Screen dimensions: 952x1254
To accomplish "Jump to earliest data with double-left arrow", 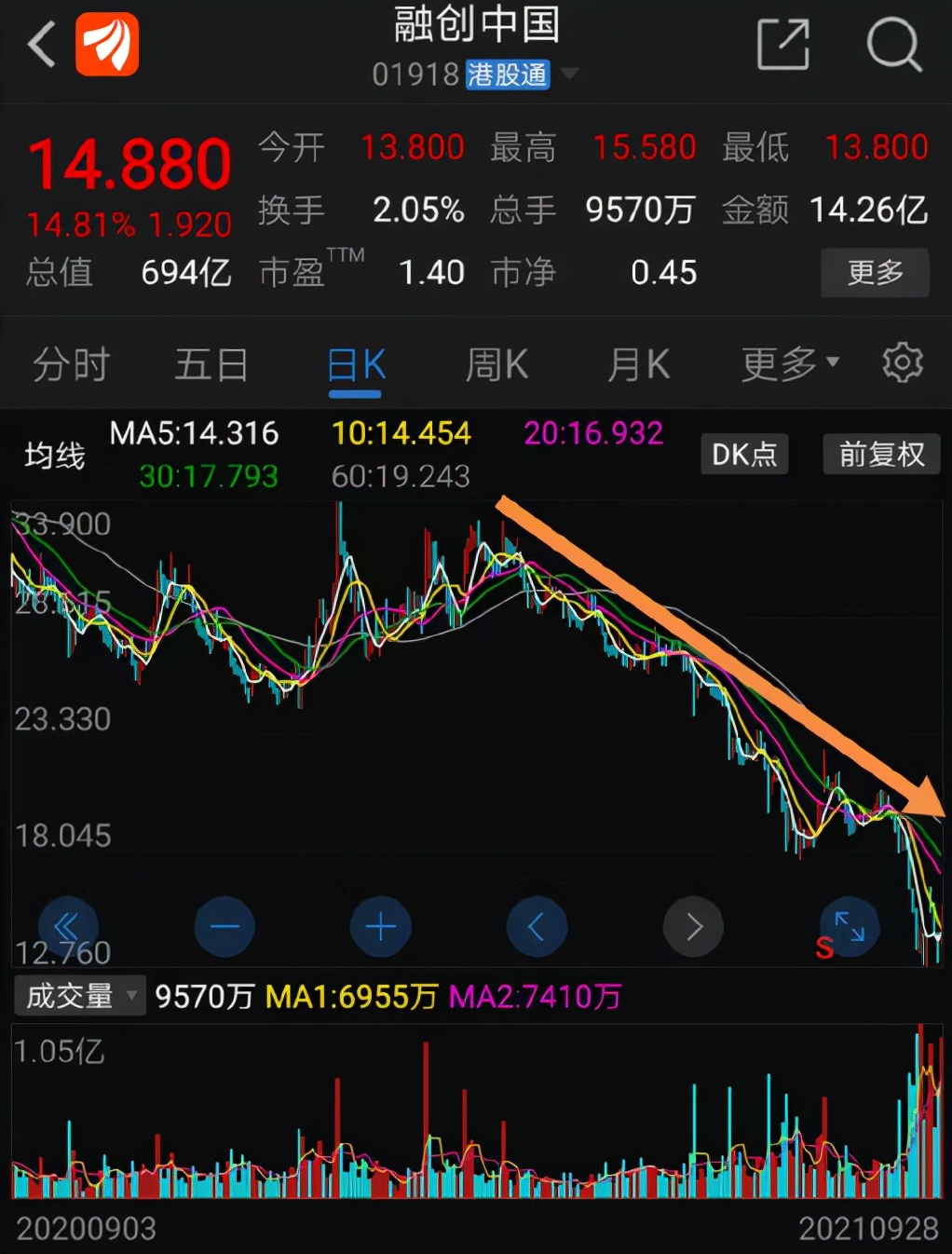I will click(x=67, y=927).
